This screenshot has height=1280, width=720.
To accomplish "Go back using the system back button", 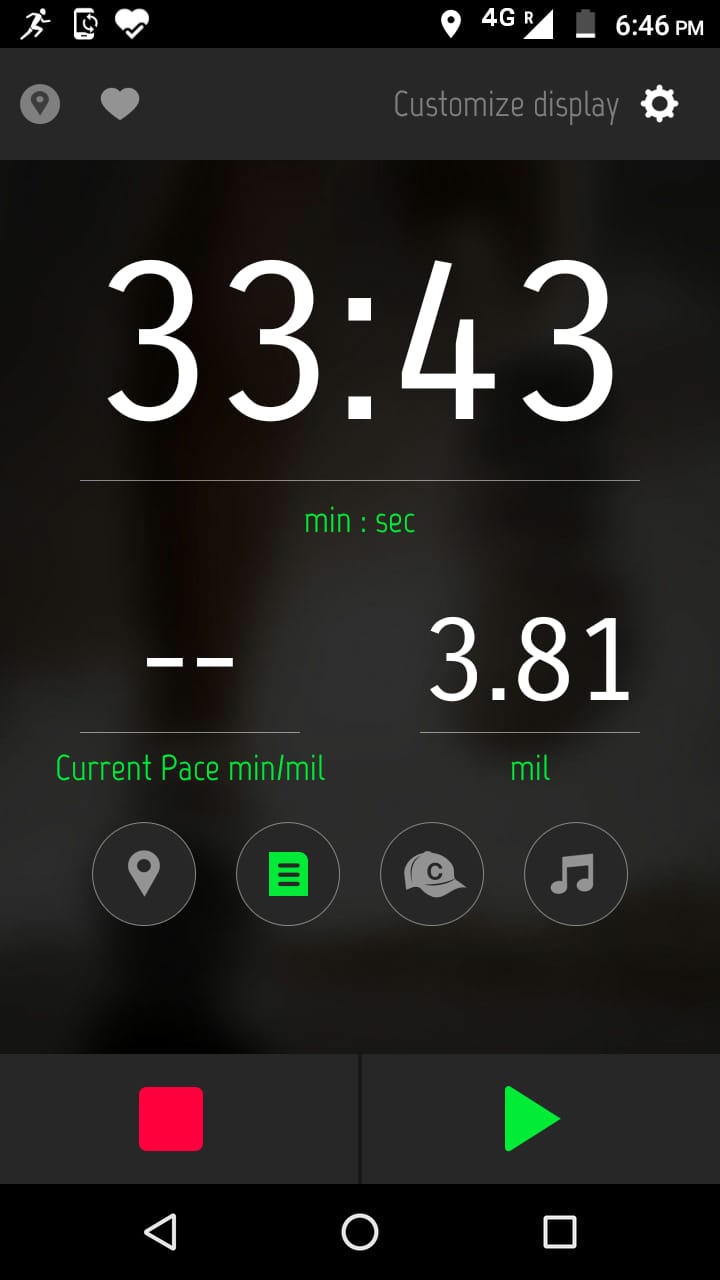I will coord(160,1232).
